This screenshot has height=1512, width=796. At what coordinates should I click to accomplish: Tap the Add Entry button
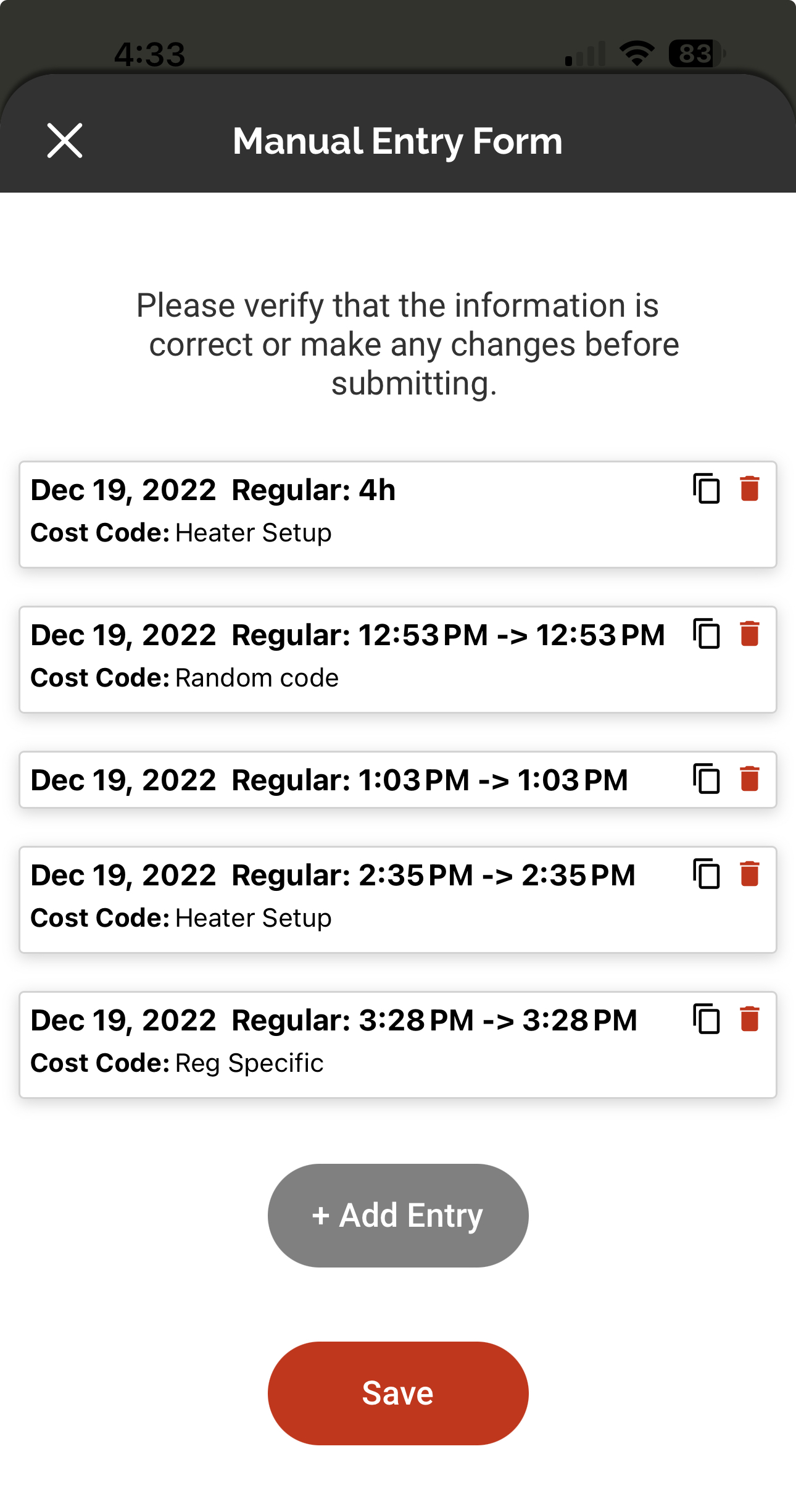398,1216
